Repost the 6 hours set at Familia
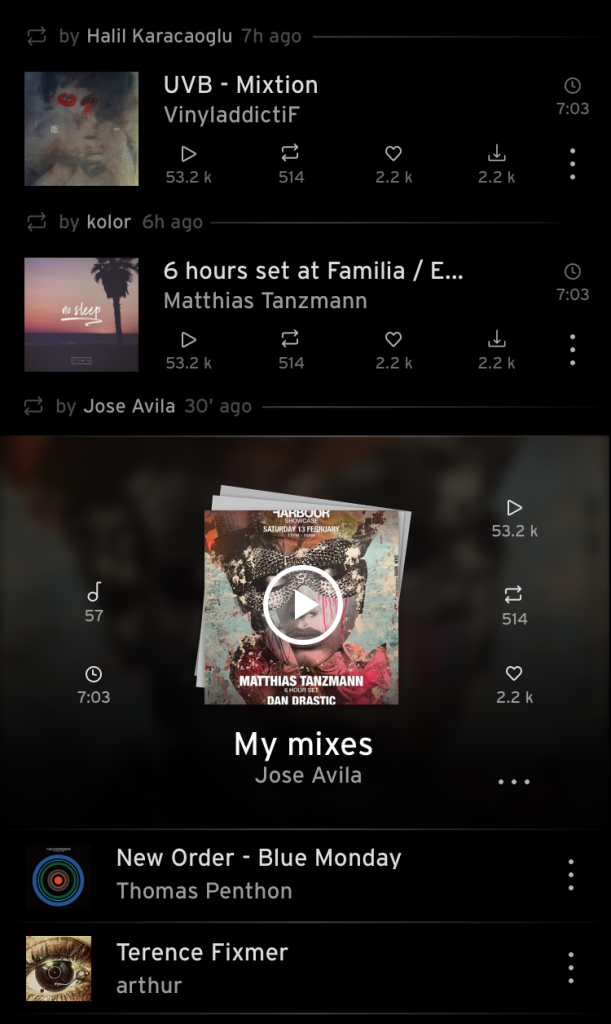 291,340
